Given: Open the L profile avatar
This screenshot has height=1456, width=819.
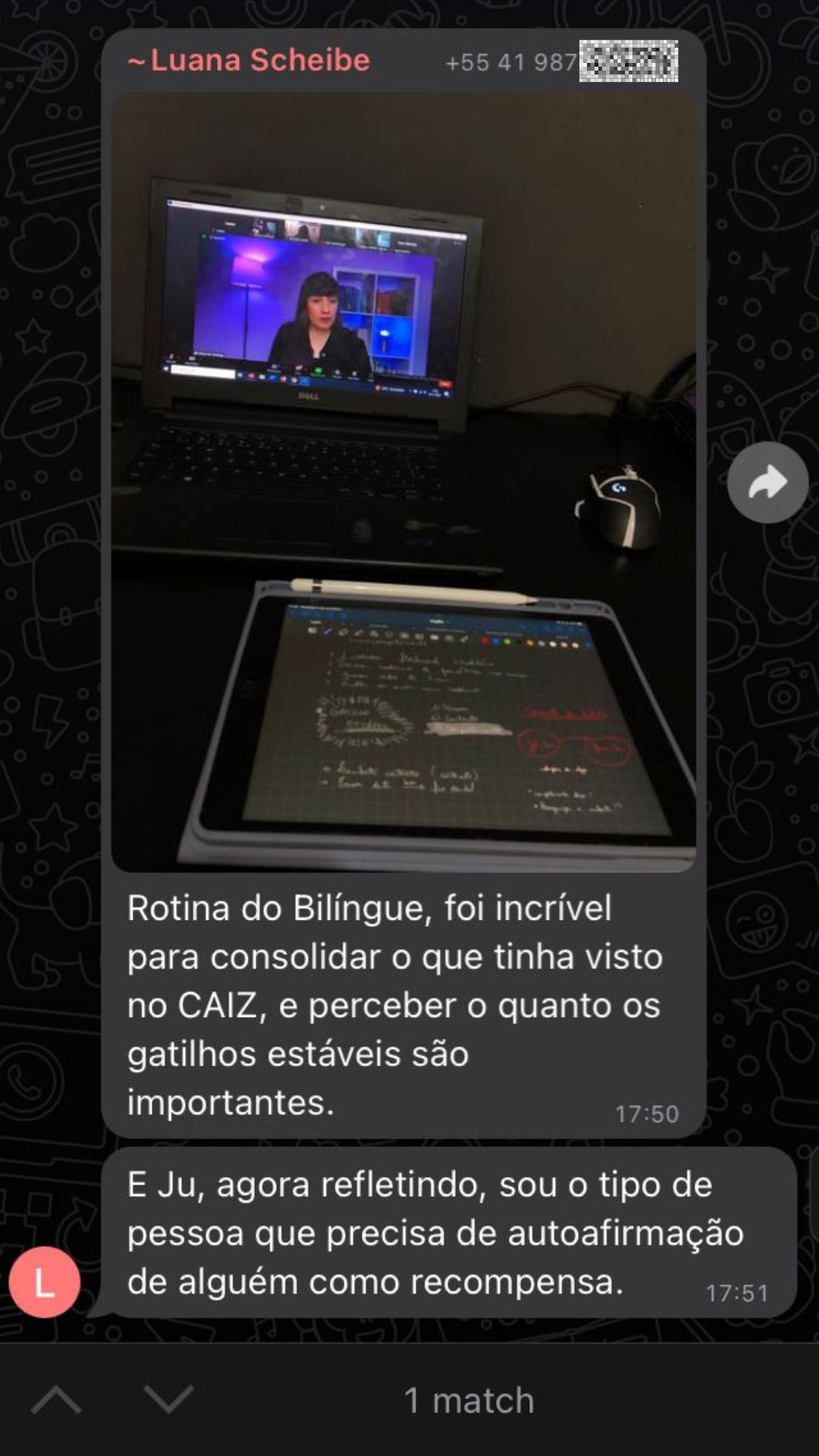Looking at the screenshot, I should click(45, 1282).
